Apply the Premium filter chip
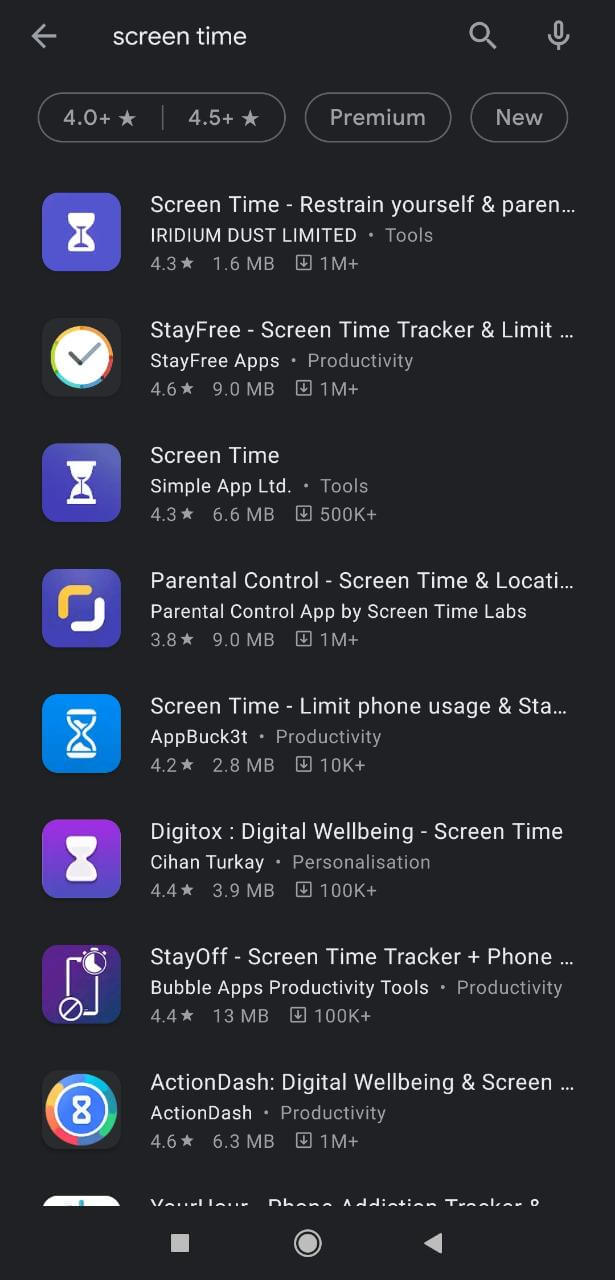 (x=377, y=118)
